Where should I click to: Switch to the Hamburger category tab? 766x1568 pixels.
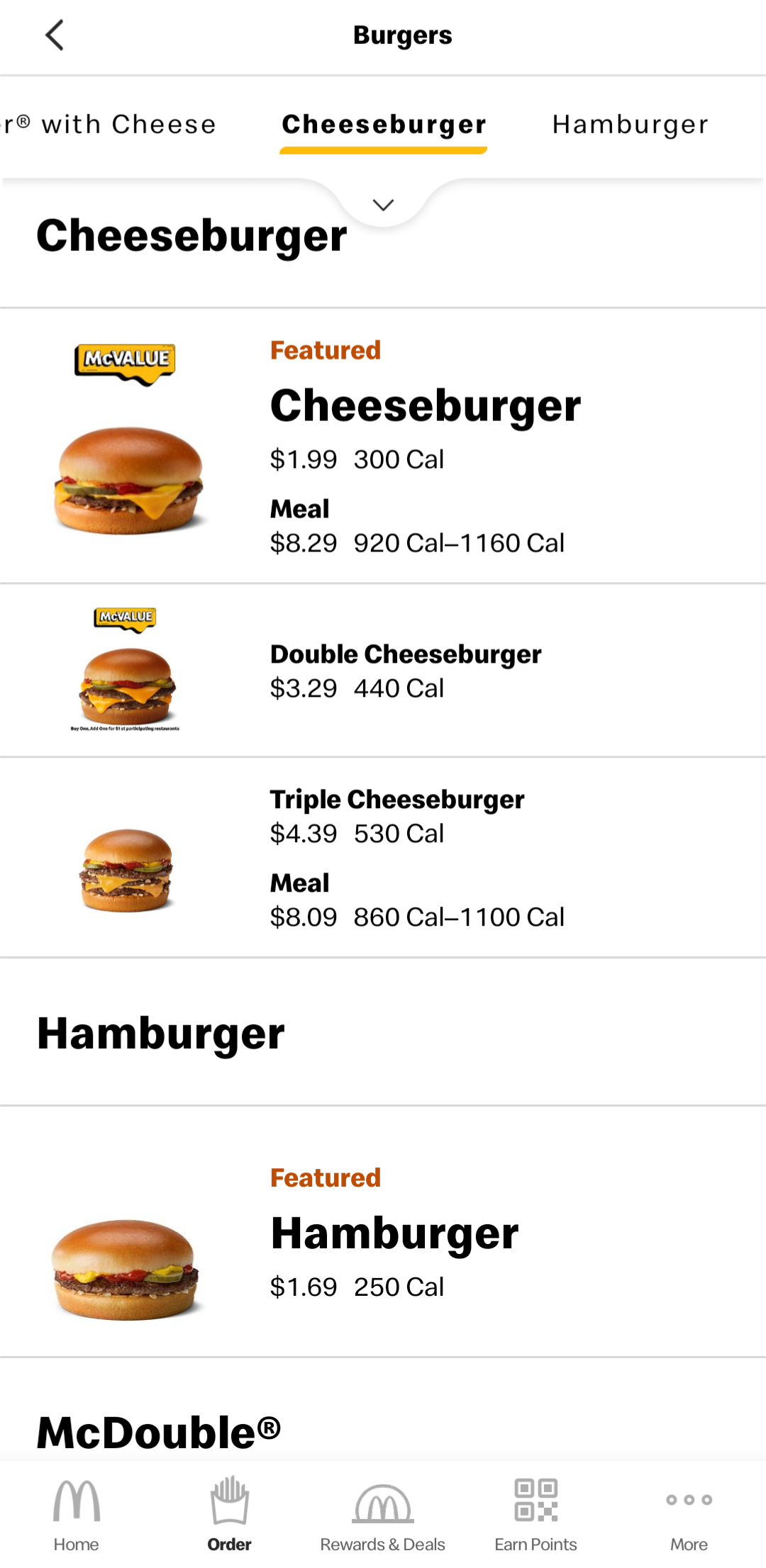point(630,125)
